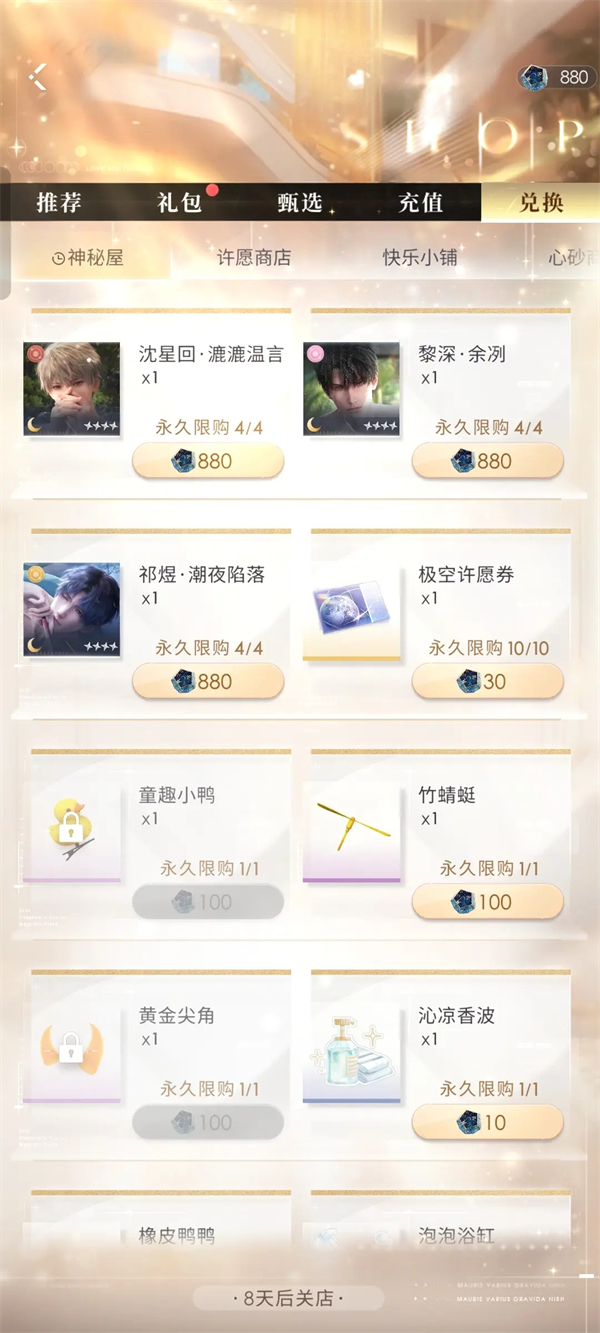Buy 黎深·余冽 for 880
Viewport: 600px width, 1333px height.
pyautogui.click(x=488, y=462)
